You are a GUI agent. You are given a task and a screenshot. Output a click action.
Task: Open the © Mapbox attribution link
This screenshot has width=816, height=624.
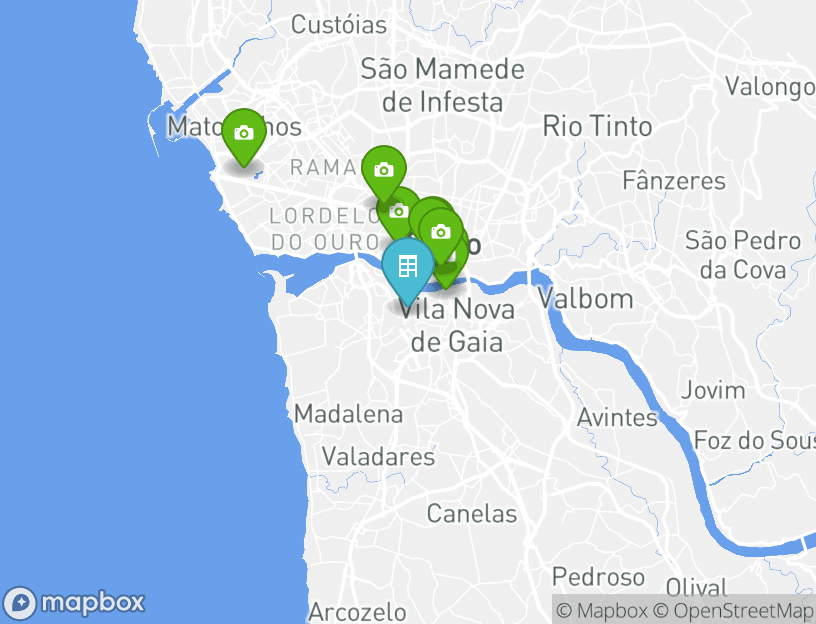pos(602,610)
